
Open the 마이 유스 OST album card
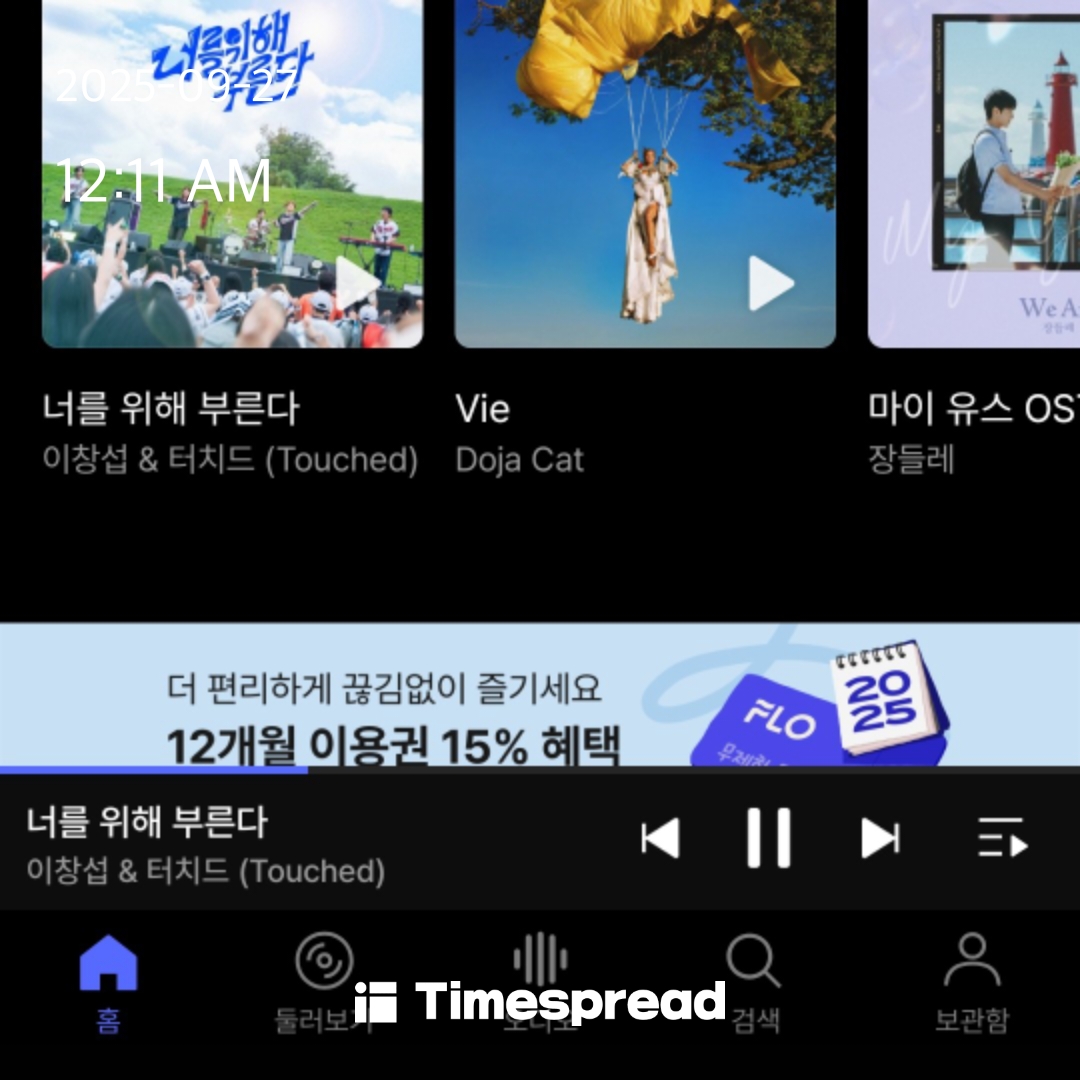(973, 175)
